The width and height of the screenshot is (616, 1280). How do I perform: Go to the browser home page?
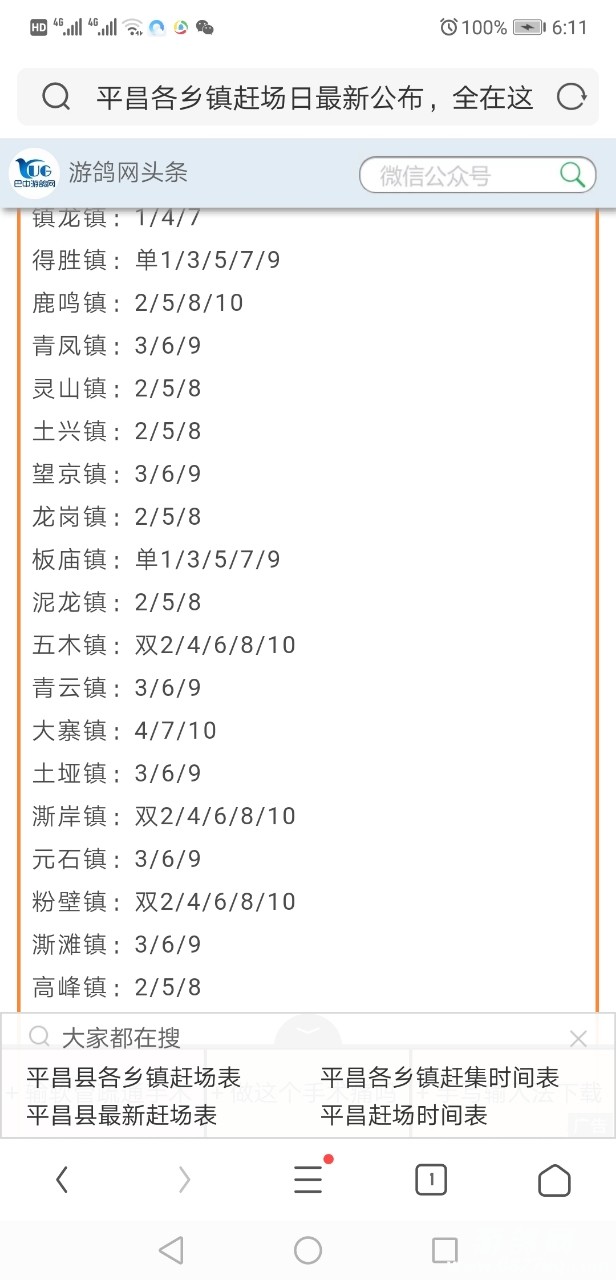pos(554,1181)
